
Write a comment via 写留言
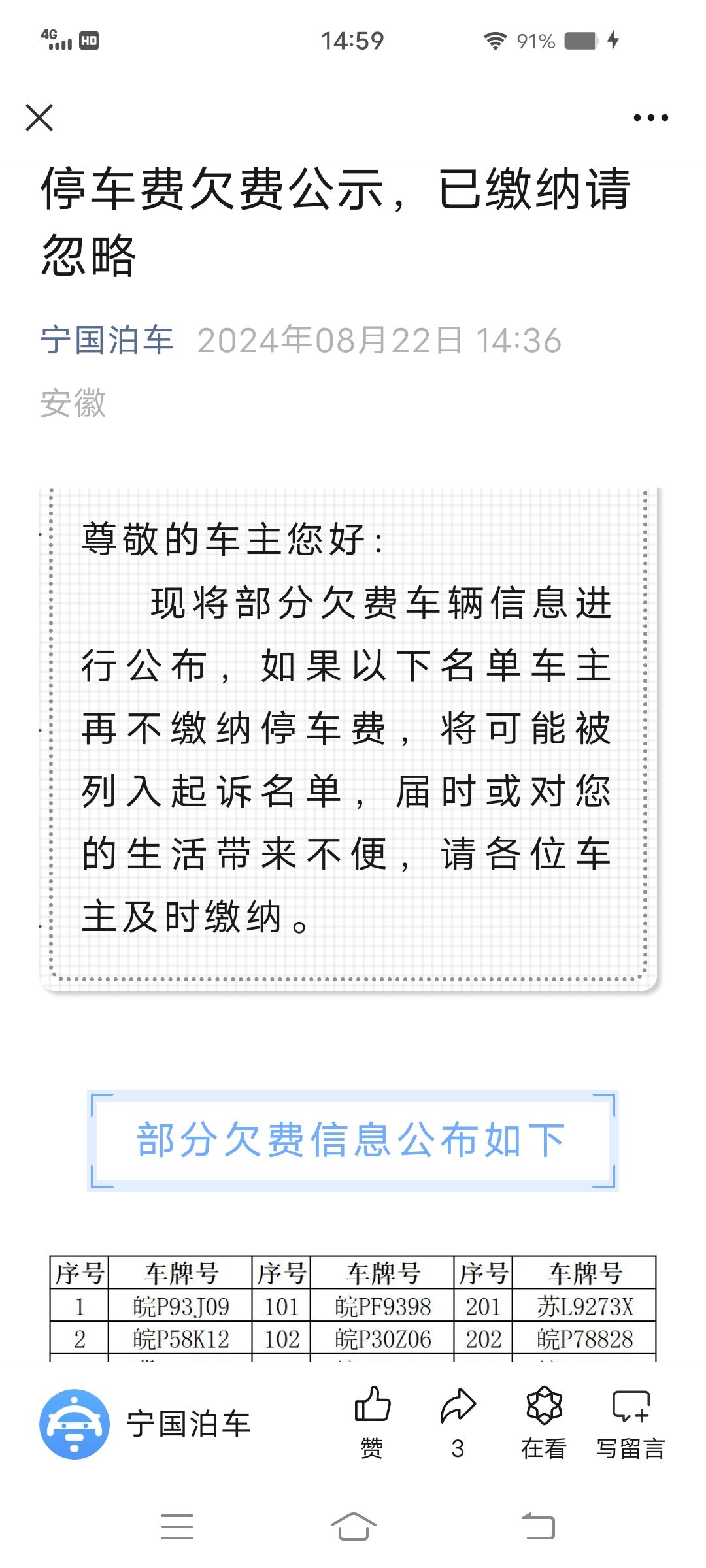click(631, 1423)
